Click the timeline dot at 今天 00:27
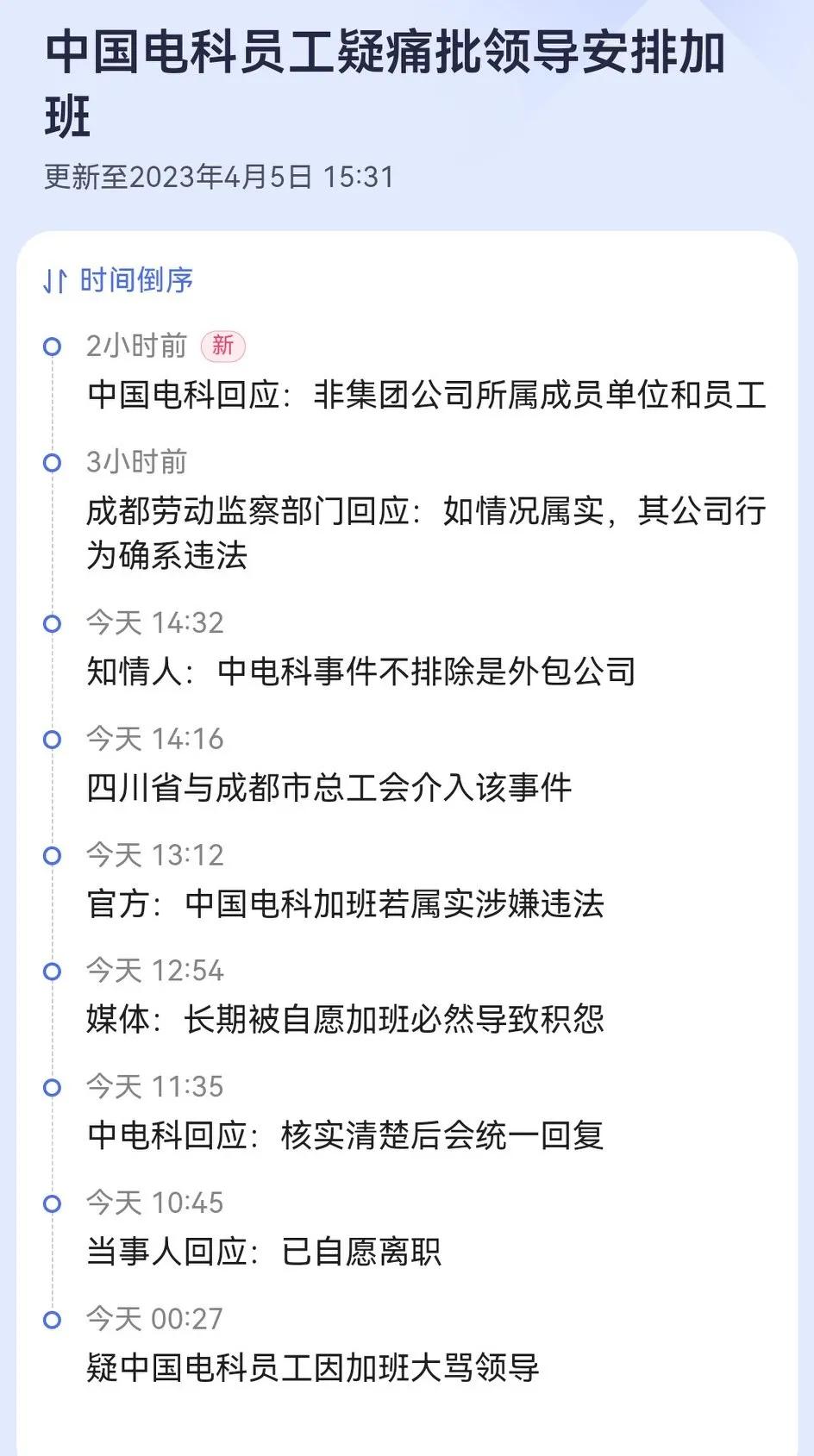The image size is (814, 1456). tap(52, 1318)
